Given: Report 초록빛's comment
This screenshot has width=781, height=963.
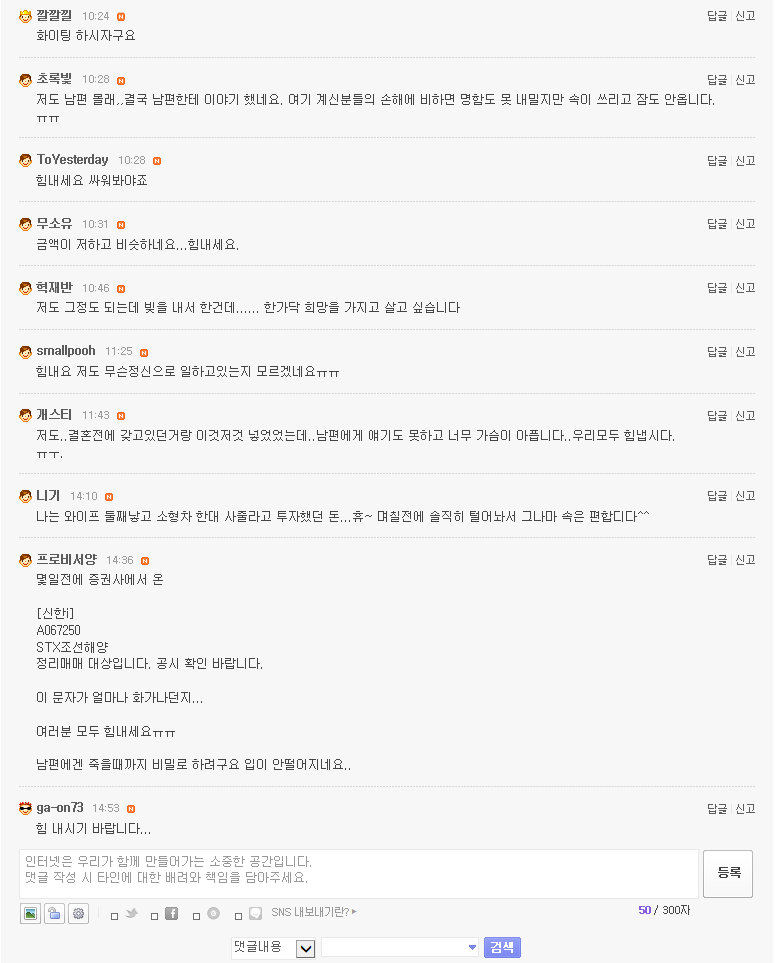Looking at the screenshot, I should coord(745,80).
